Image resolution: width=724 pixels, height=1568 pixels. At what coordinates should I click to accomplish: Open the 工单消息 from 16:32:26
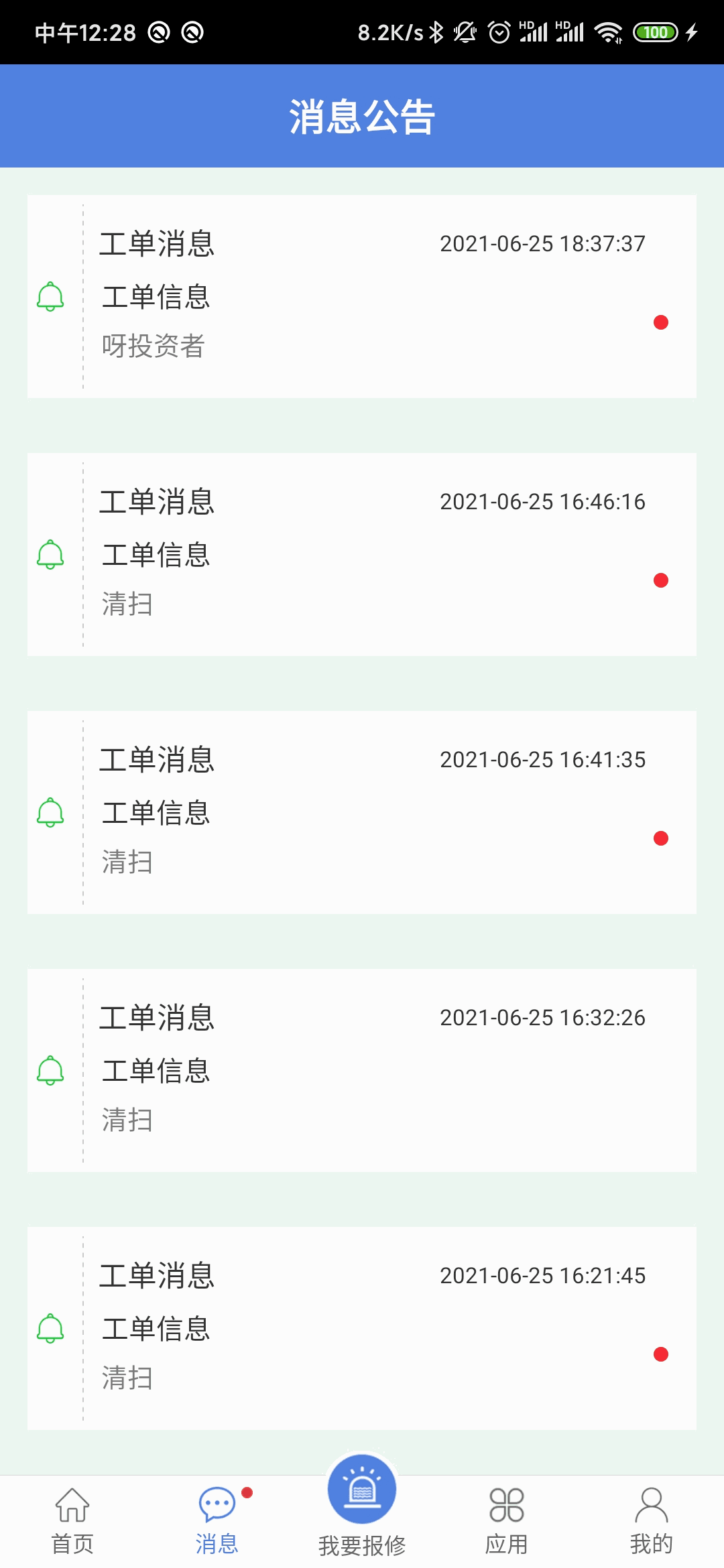coord(362,1070)
